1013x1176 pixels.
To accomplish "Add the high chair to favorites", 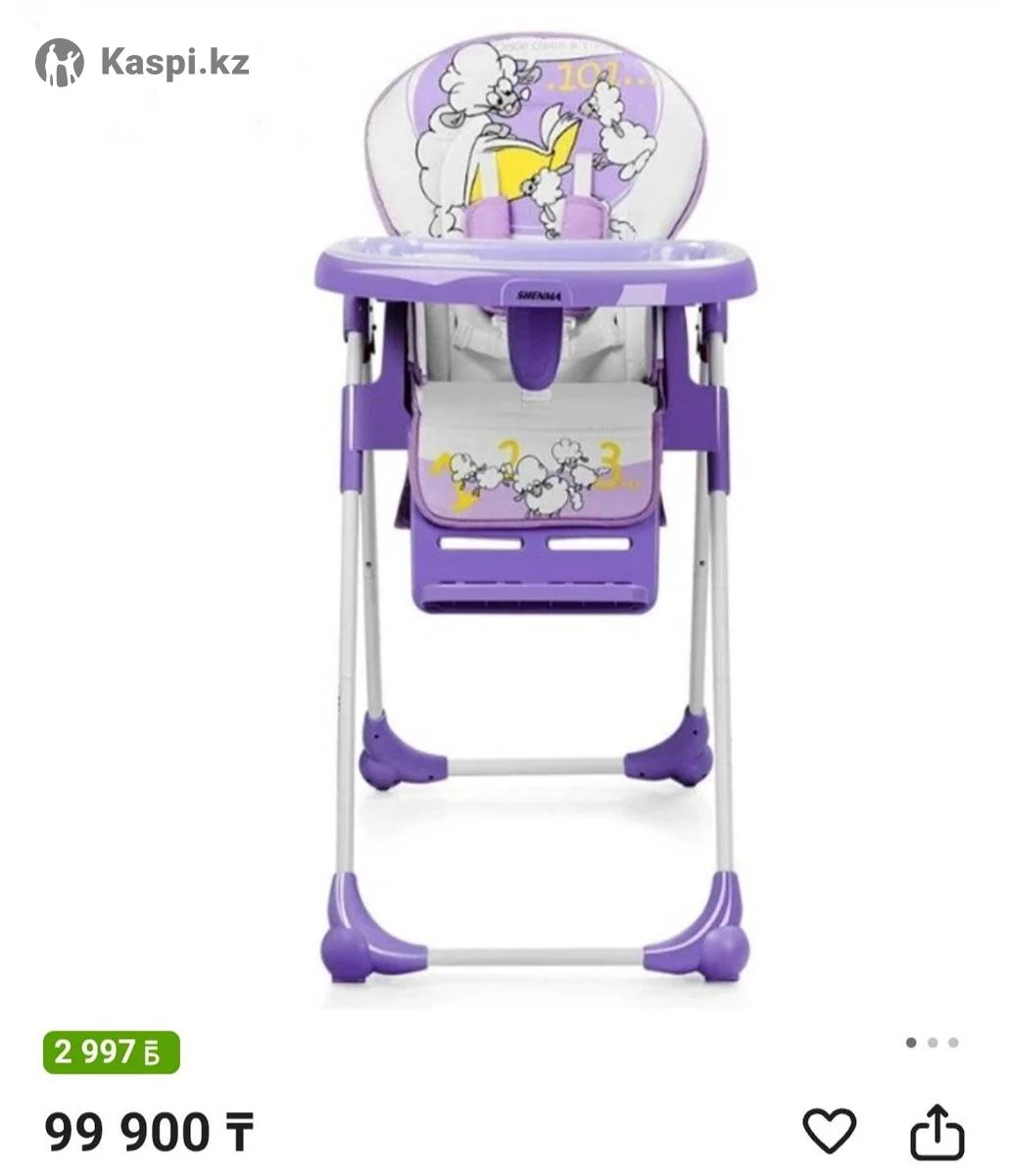I will click(829, 1130).
